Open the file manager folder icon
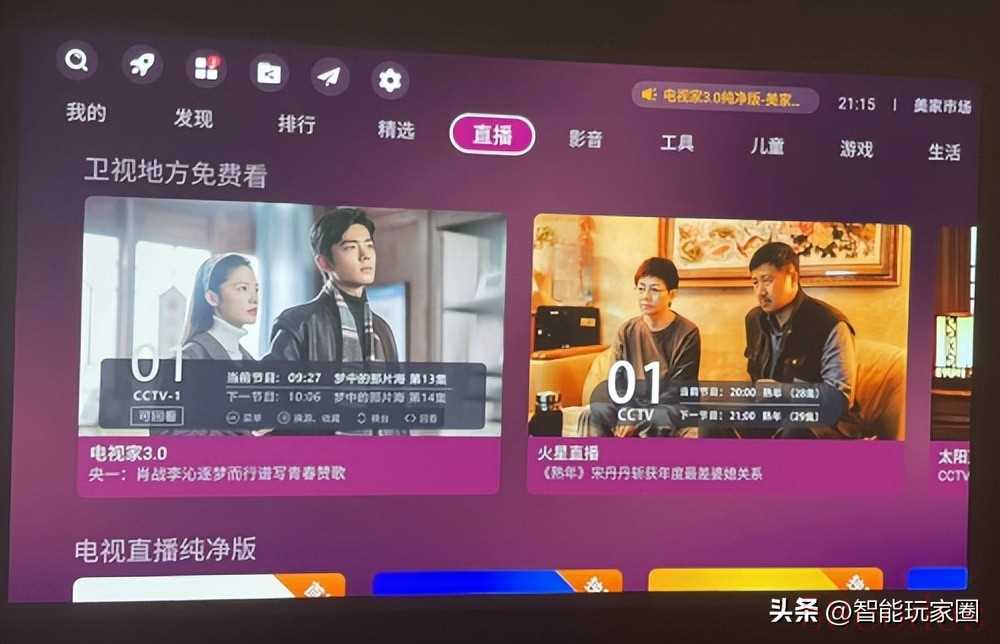Screen dimensions: 1000x644 [269, 72]
